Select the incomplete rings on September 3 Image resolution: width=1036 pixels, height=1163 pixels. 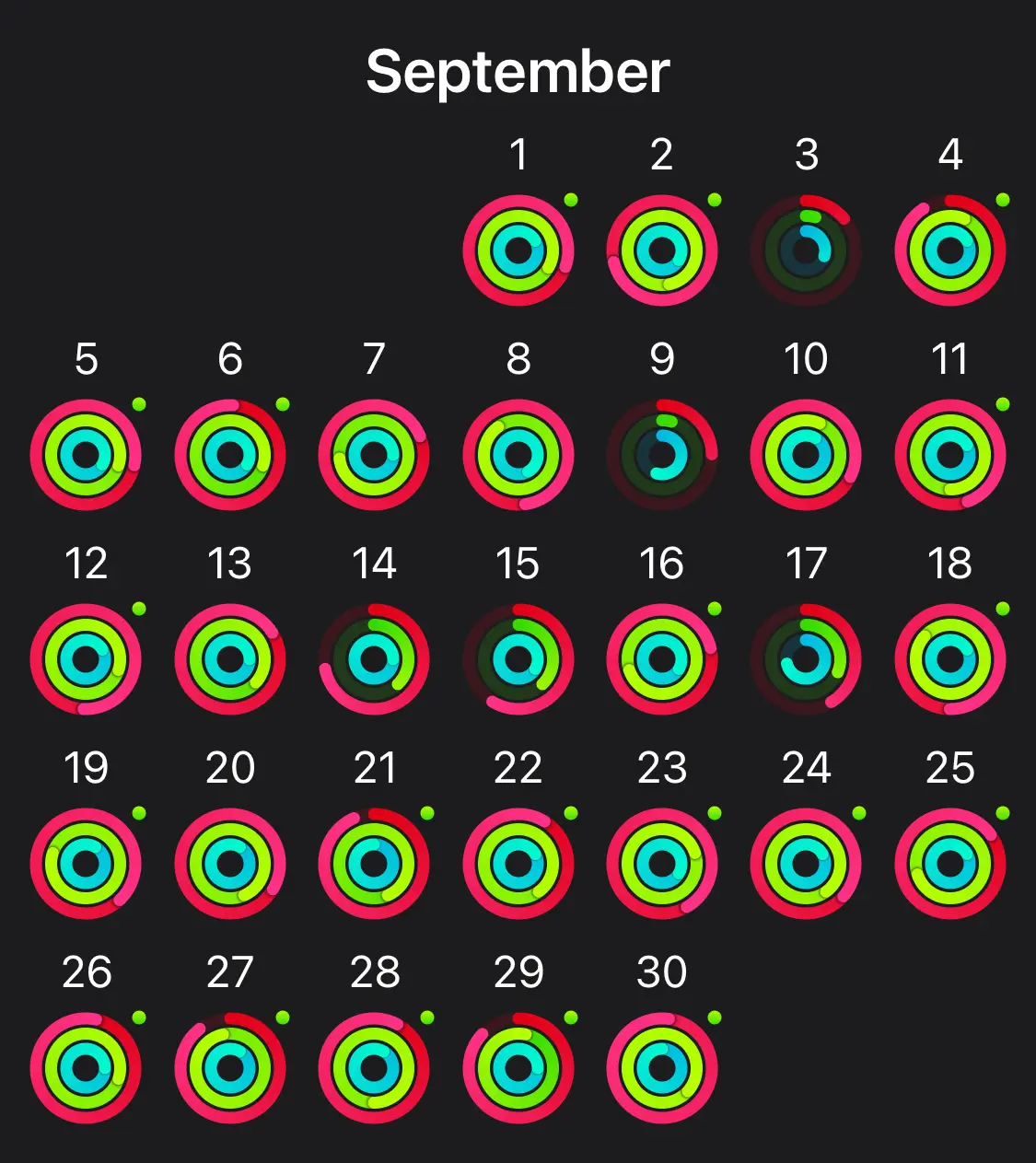coord(807,249)
